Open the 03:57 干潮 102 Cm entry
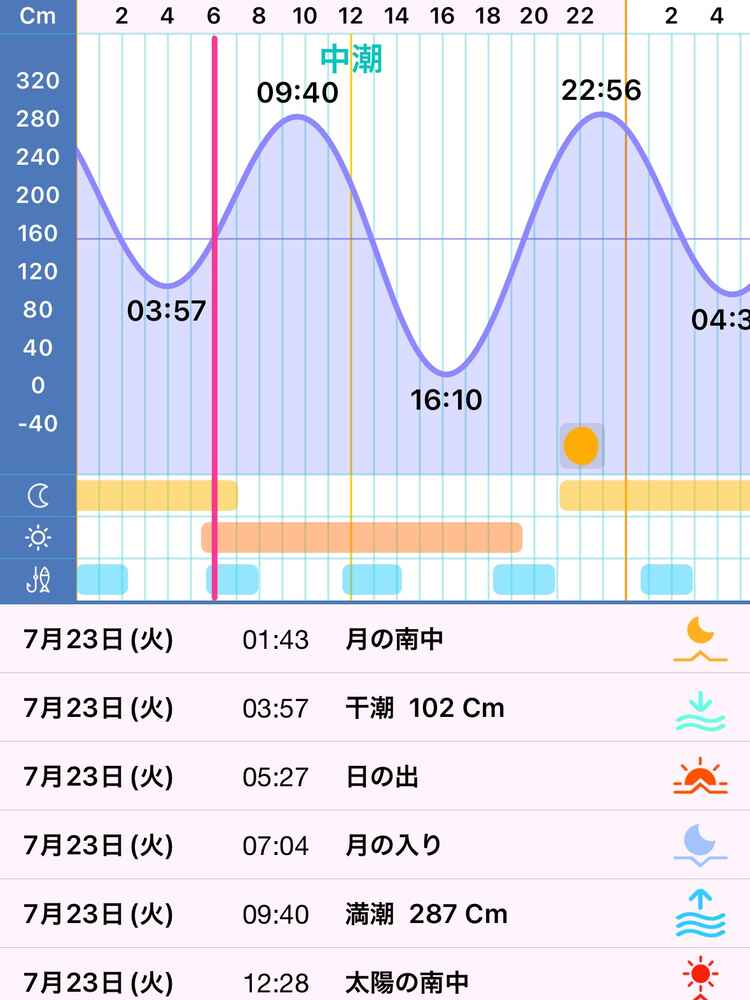The height and width of the screenshot is (1000, 750). [375, 708]
